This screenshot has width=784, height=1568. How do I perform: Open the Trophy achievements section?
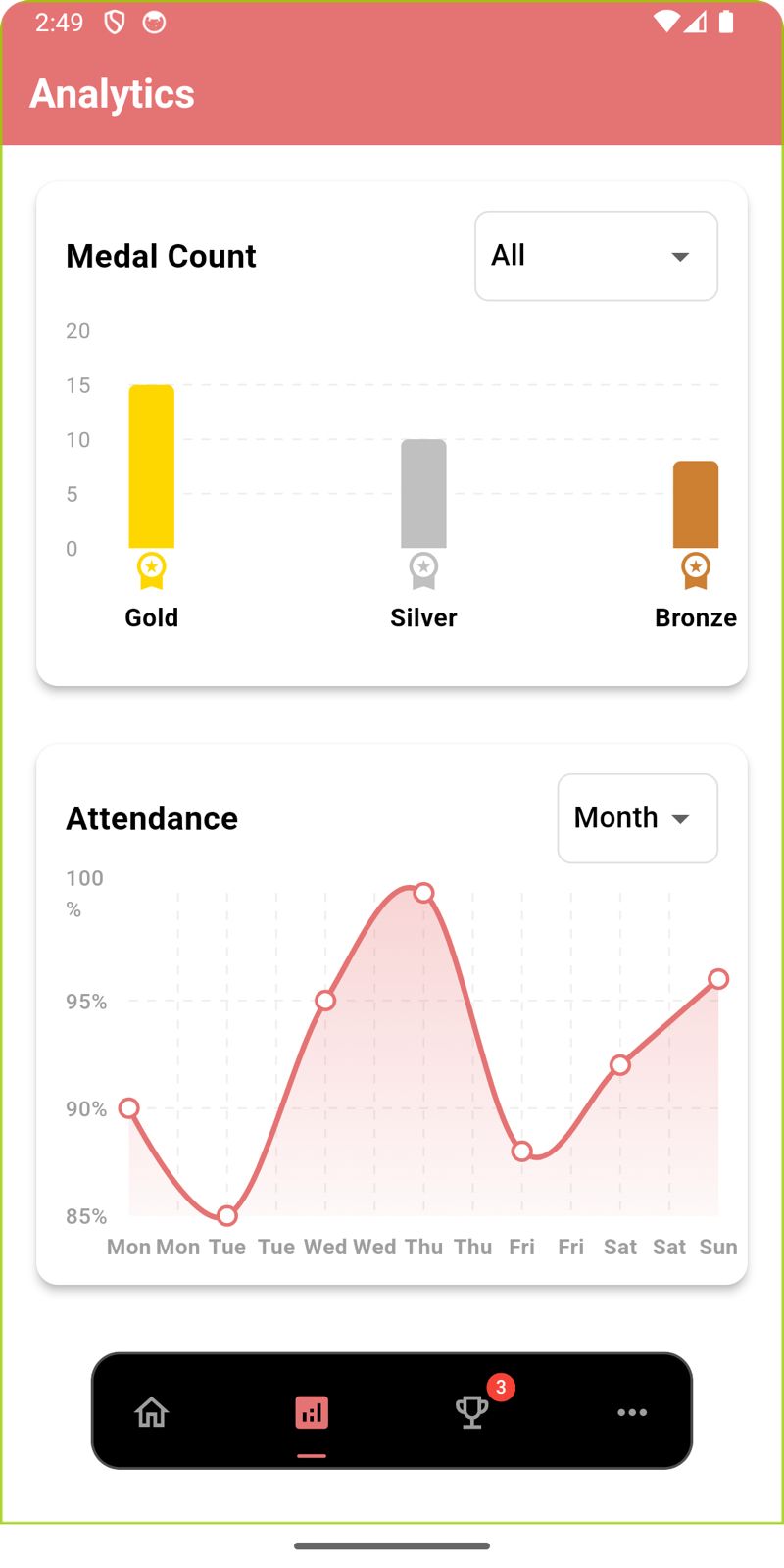tap(471, 1413)
